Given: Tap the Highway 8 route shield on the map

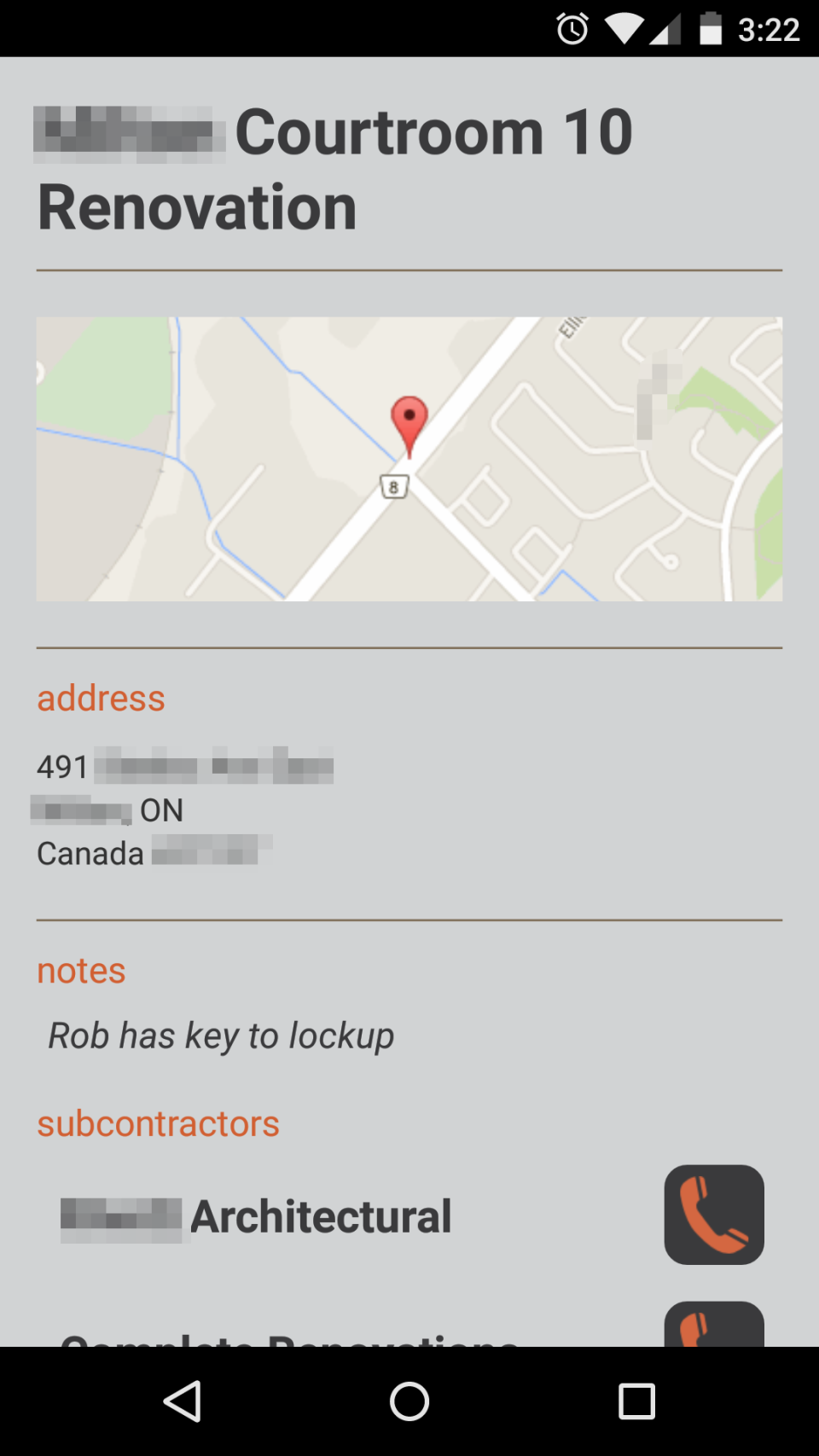Looking at the screenshot, I should pyautogui.click(x=393, y=487).
